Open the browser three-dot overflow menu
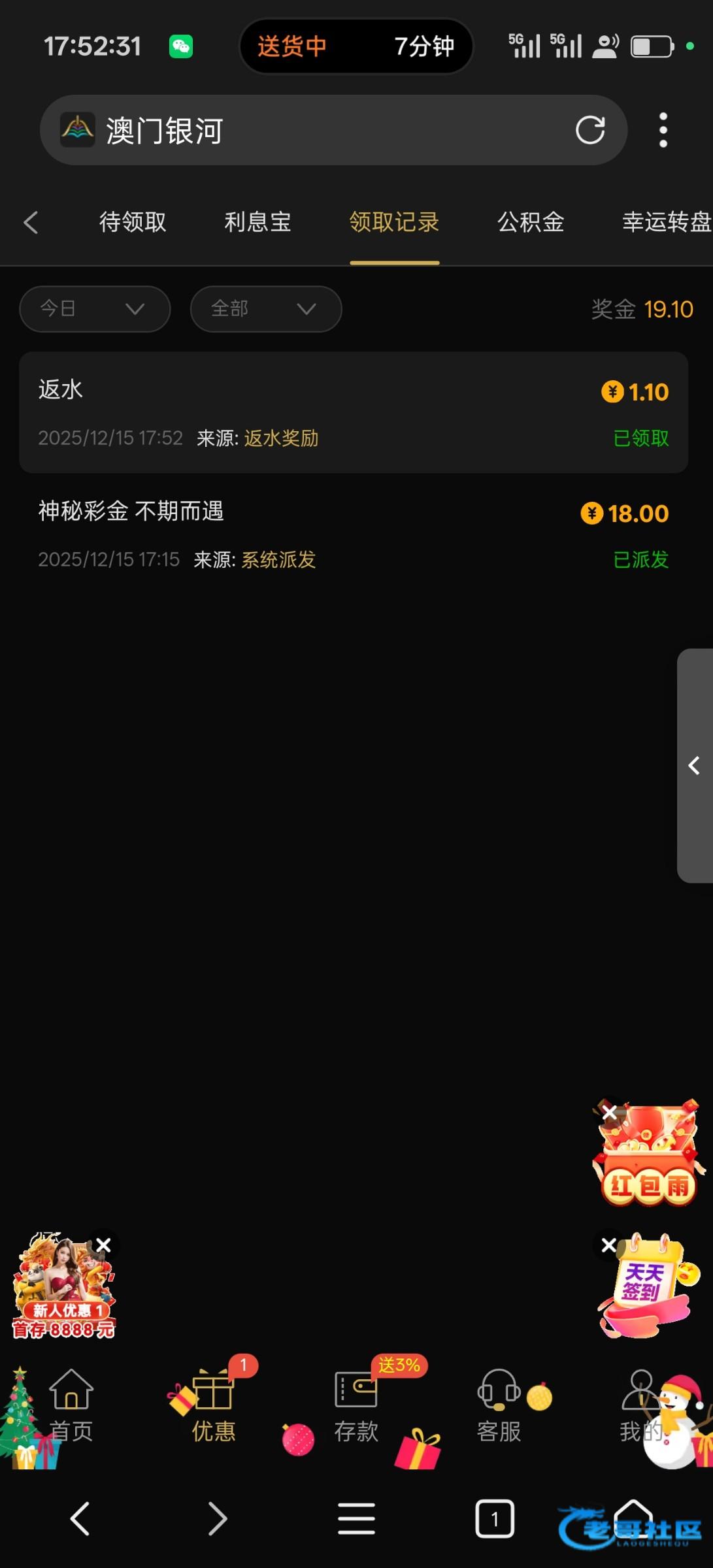The width and height of the screenshot is (713, 1568). point(663,130)
